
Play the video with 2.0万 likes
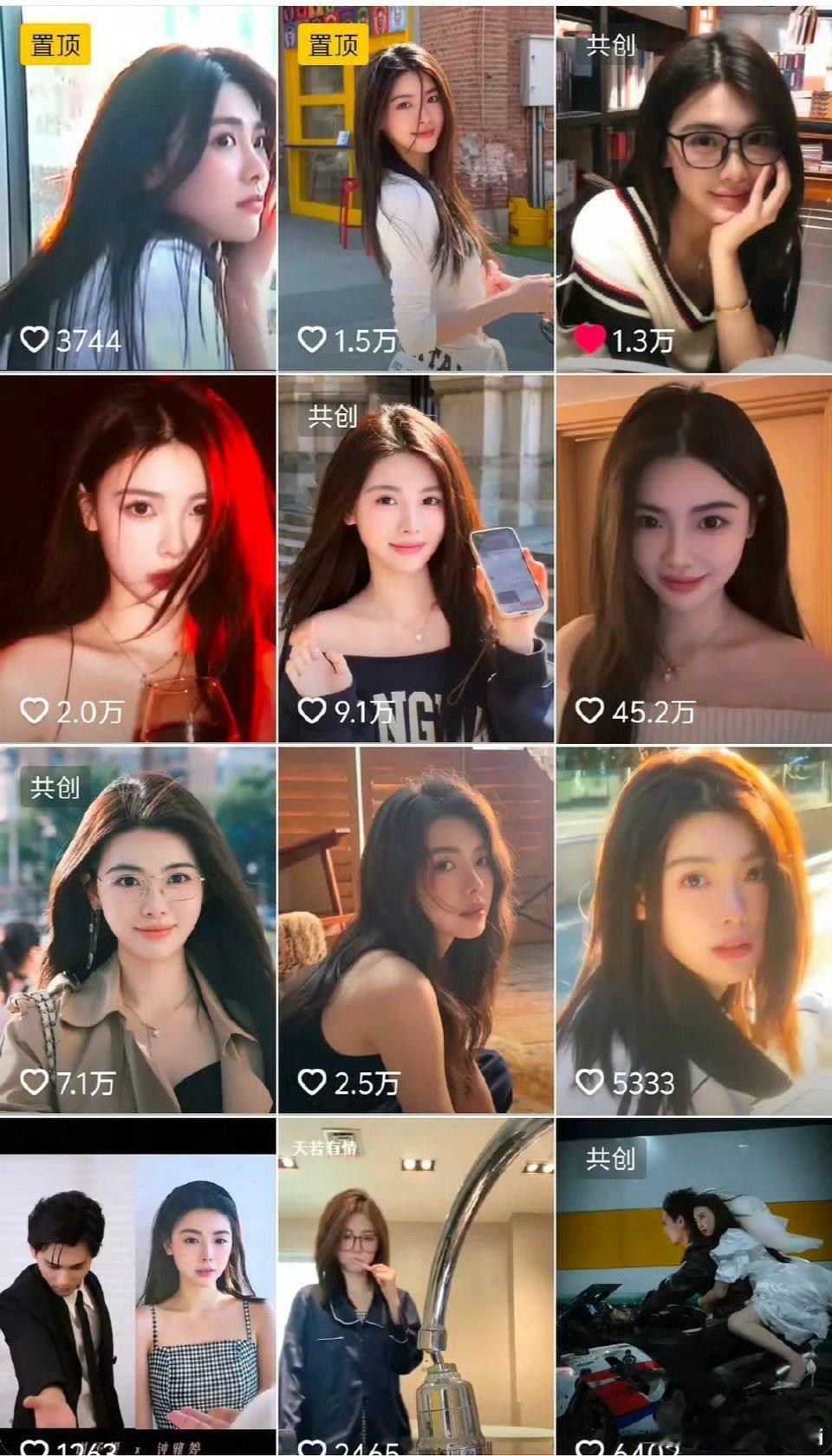click(x=138, y=558)
